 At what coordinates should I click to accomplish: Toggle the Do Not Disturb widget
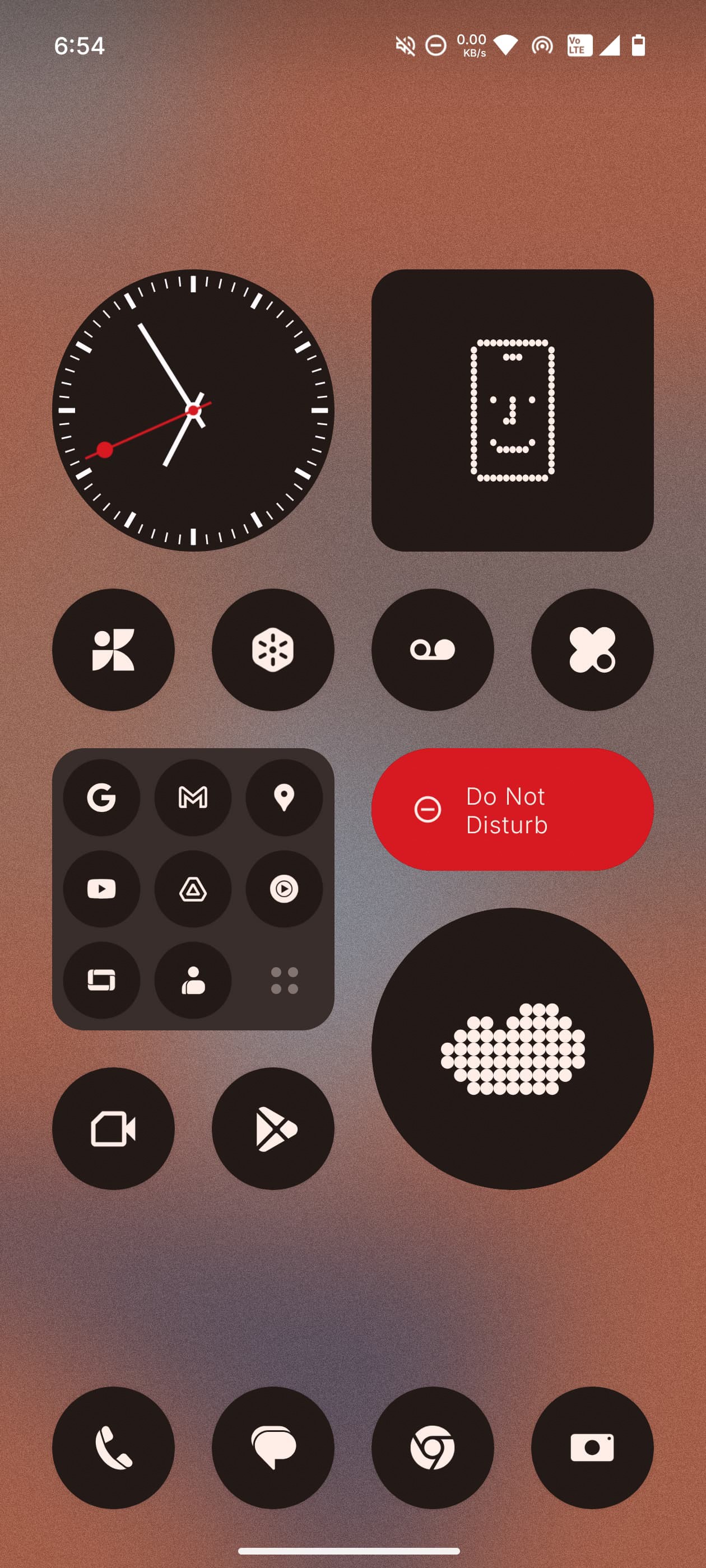click(512, 810)
